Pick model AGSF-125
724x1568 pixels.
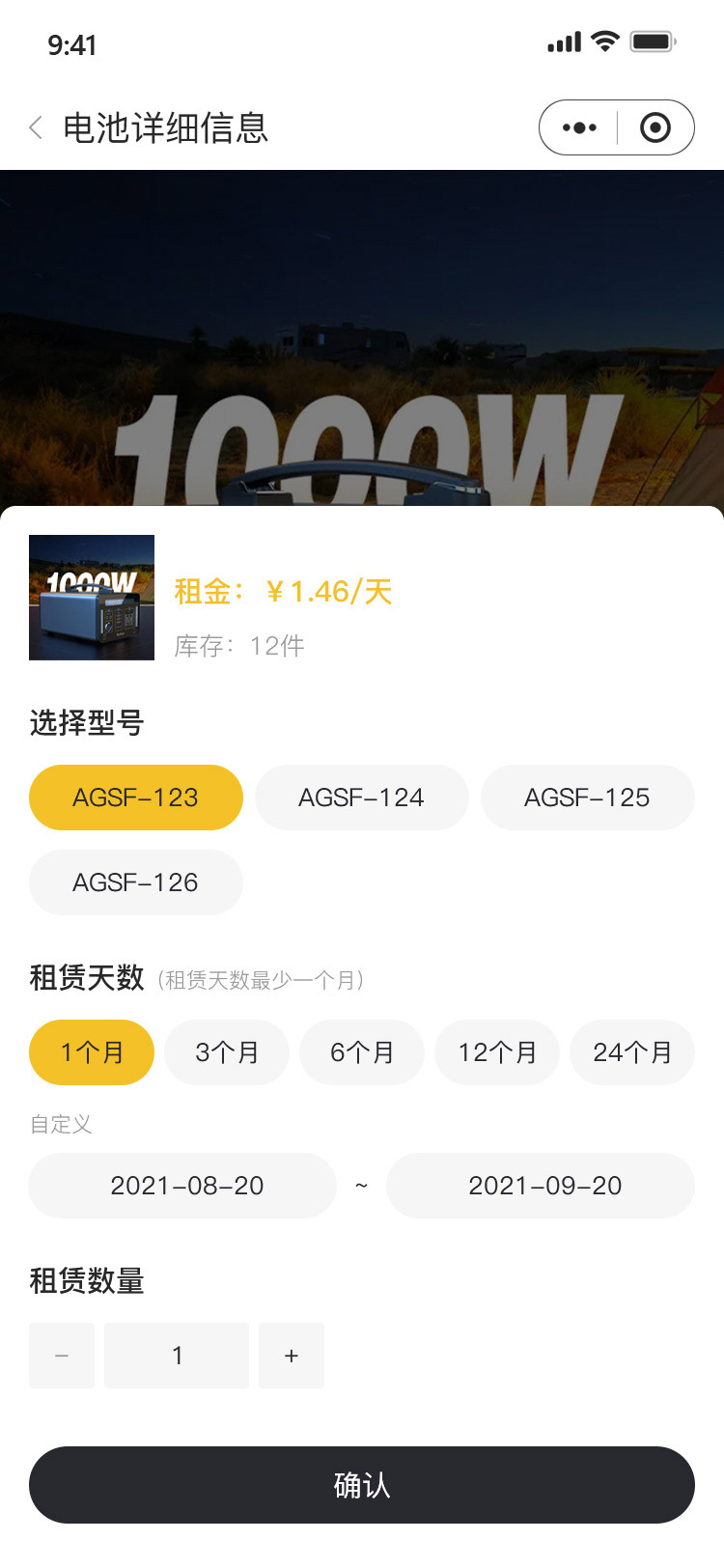tap(588, 798)
